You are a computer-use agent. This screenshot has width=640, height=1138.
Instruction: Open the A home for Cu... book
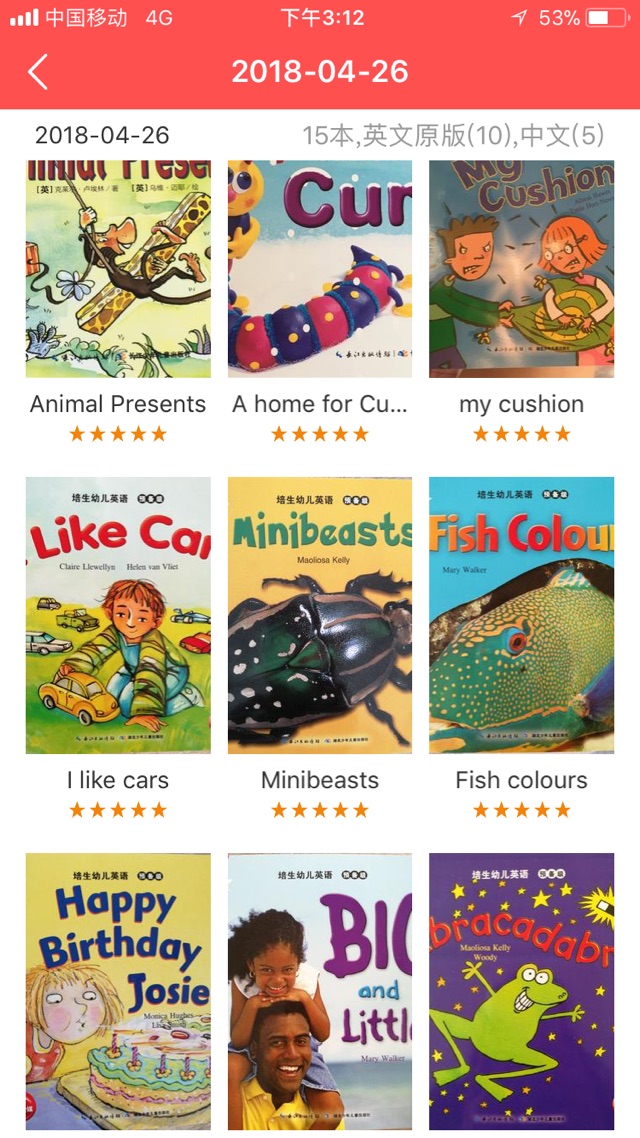pyautogui.click(x=320, y=268)
